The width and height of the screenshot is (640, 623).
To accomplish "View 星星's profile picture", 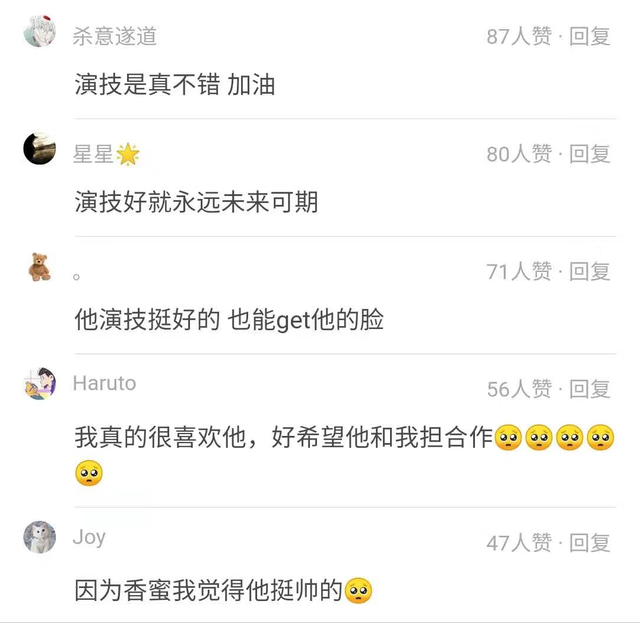I will coord(40,149).
